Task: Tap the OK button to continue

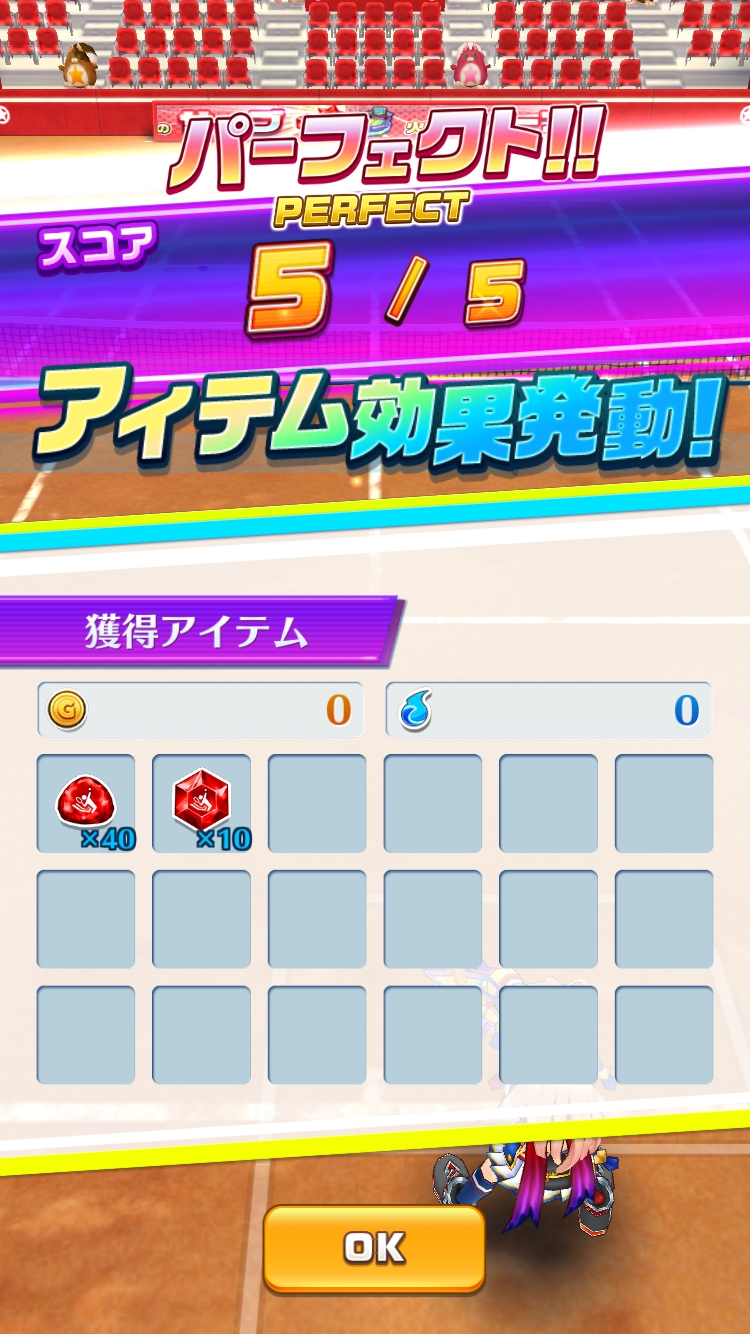Action: click(374, 1247)
